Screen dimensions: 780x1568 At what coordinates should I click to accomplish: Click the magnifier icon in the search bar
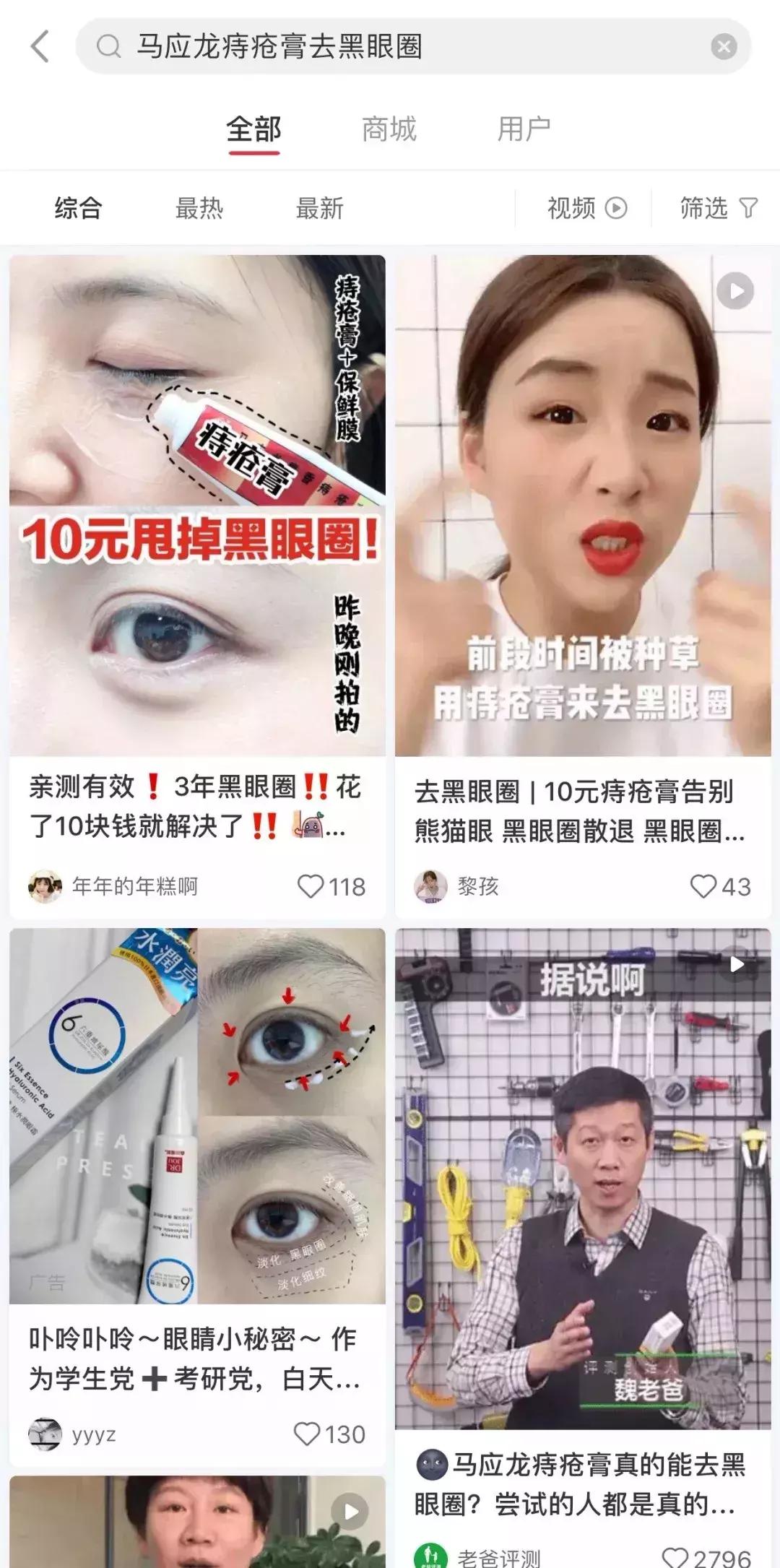coord(107,47)
